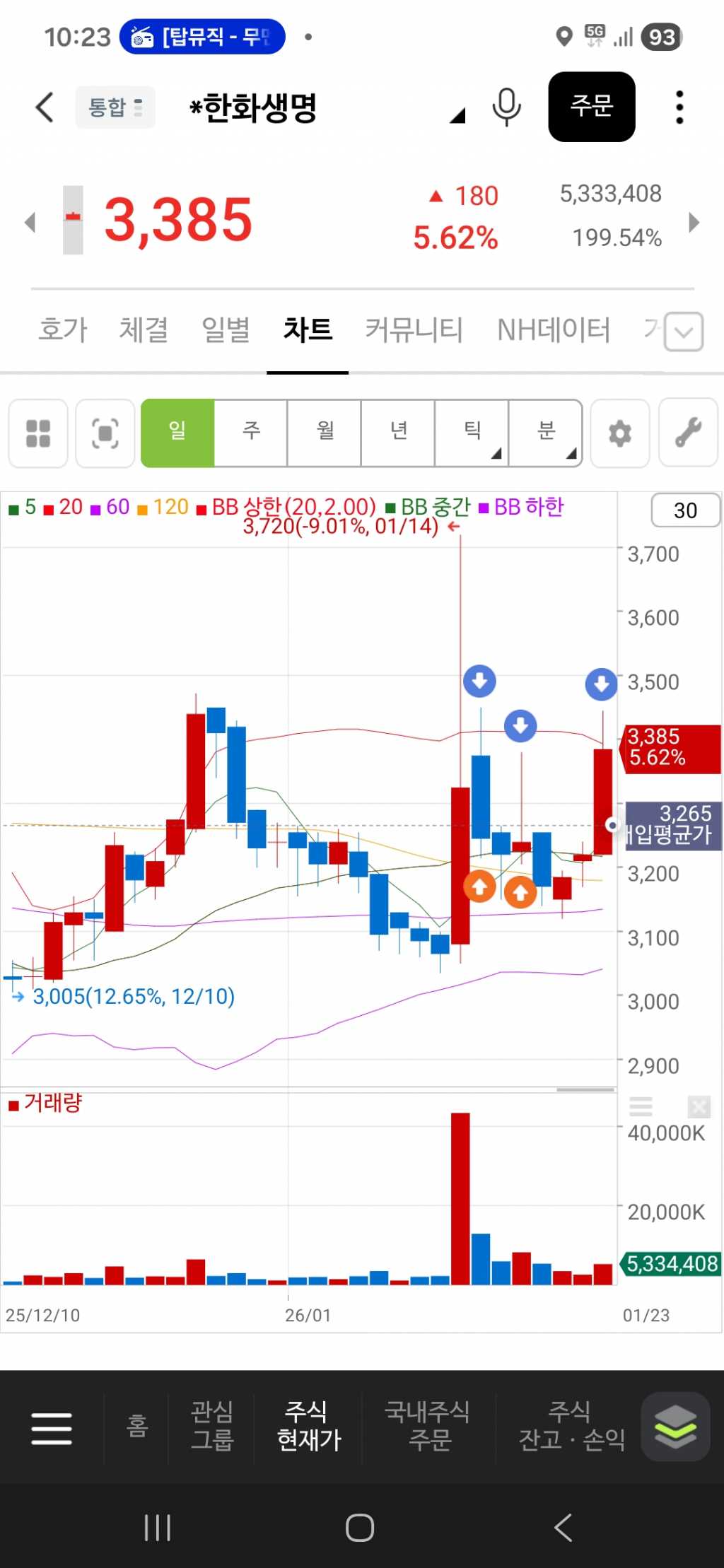Open the hamburger menu in bottom bar
724x1568 pixels.
pos(52,1428)
